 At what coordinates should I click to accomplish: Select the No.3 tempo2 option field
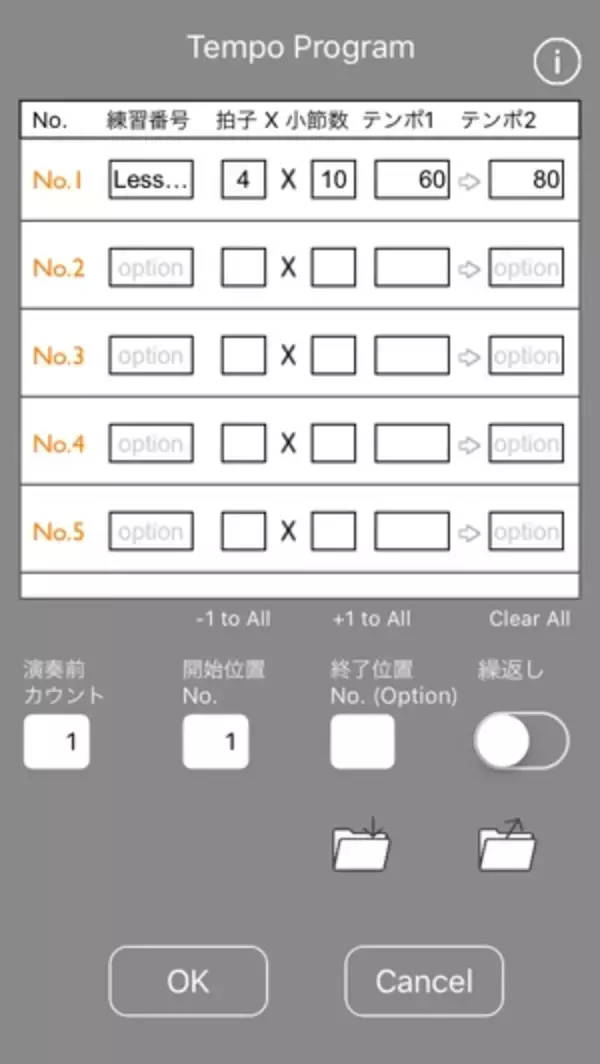pos(526,356)
